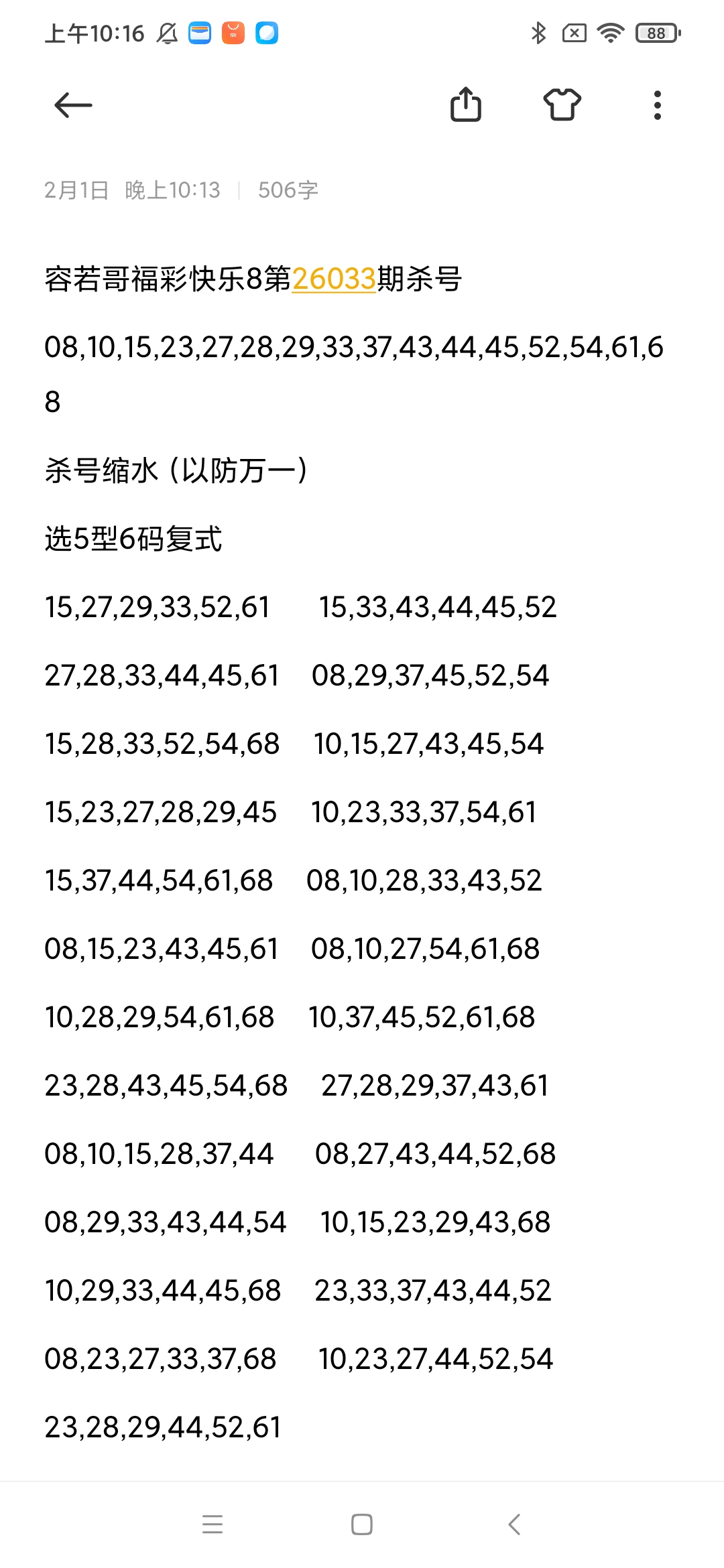Tap the browser notification icon in status bar
The image size is (724, 1568).
pos(267,32)
